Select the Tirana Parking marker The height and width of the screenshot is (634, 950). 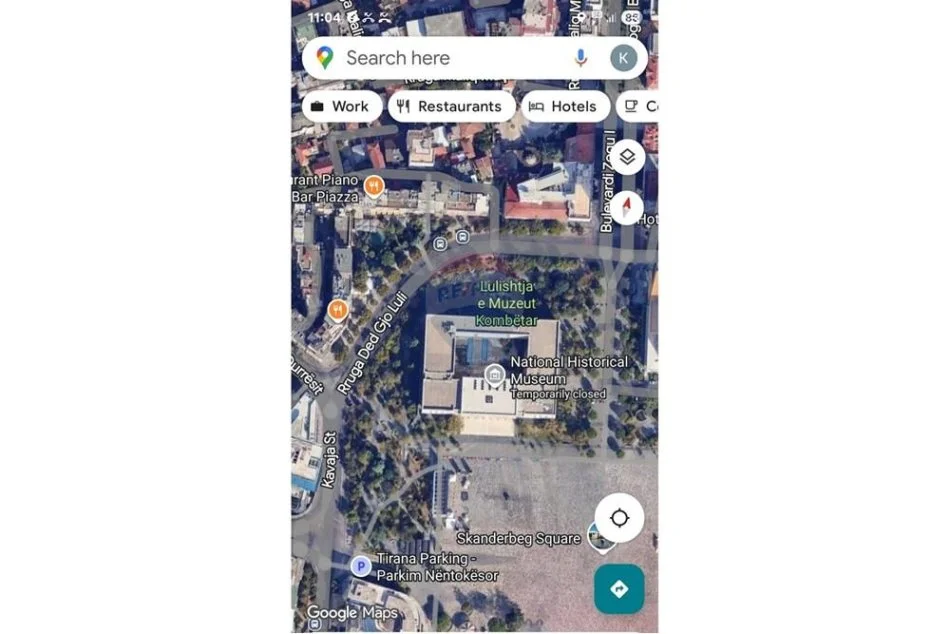(x=360, y=567)
